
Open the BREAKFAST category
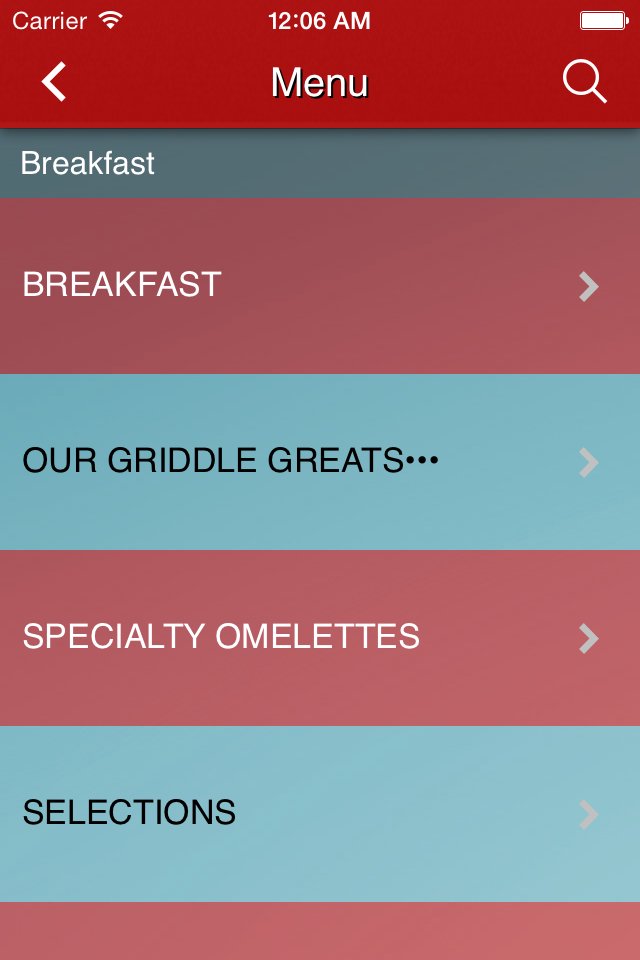point(320,286)
